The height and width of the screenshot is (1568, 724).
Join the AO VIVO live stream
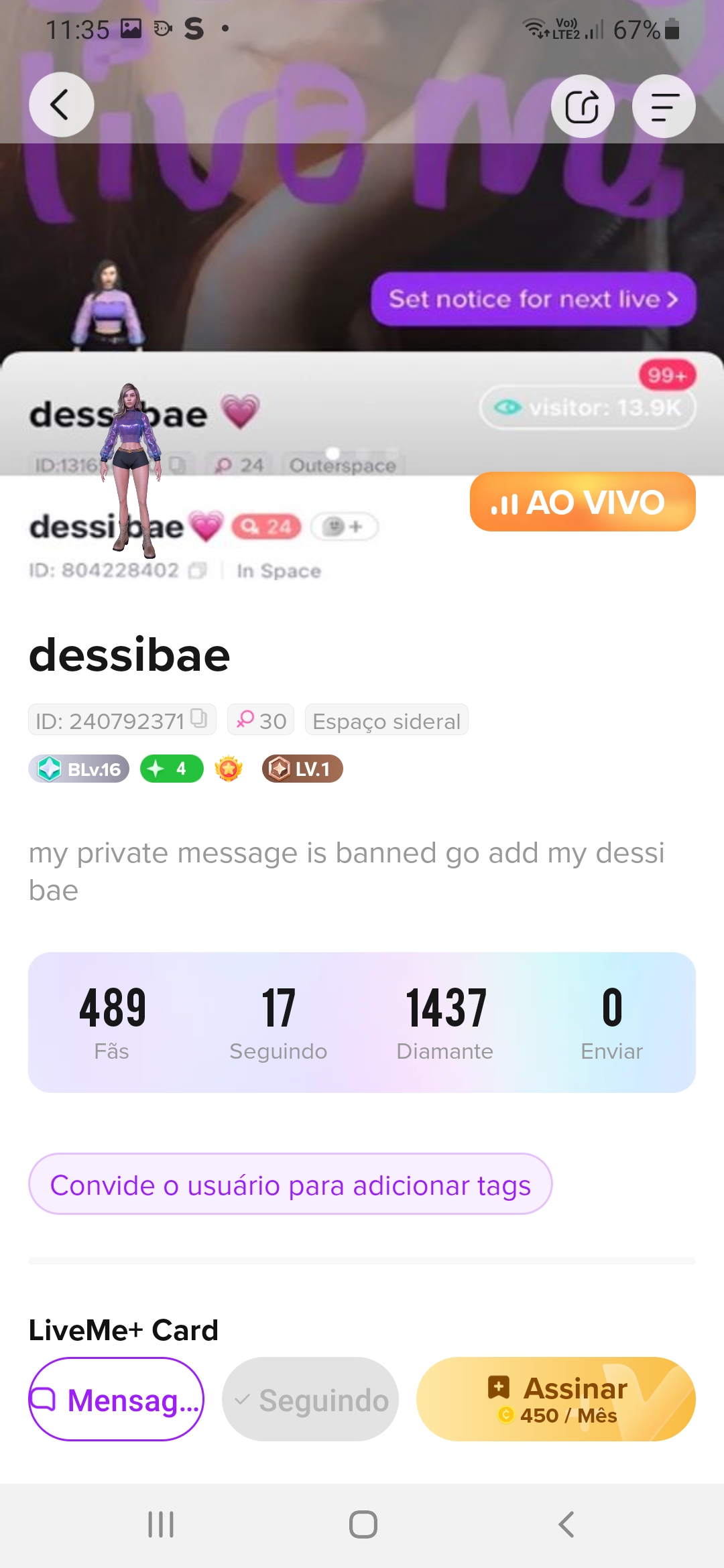click(582, 502)
